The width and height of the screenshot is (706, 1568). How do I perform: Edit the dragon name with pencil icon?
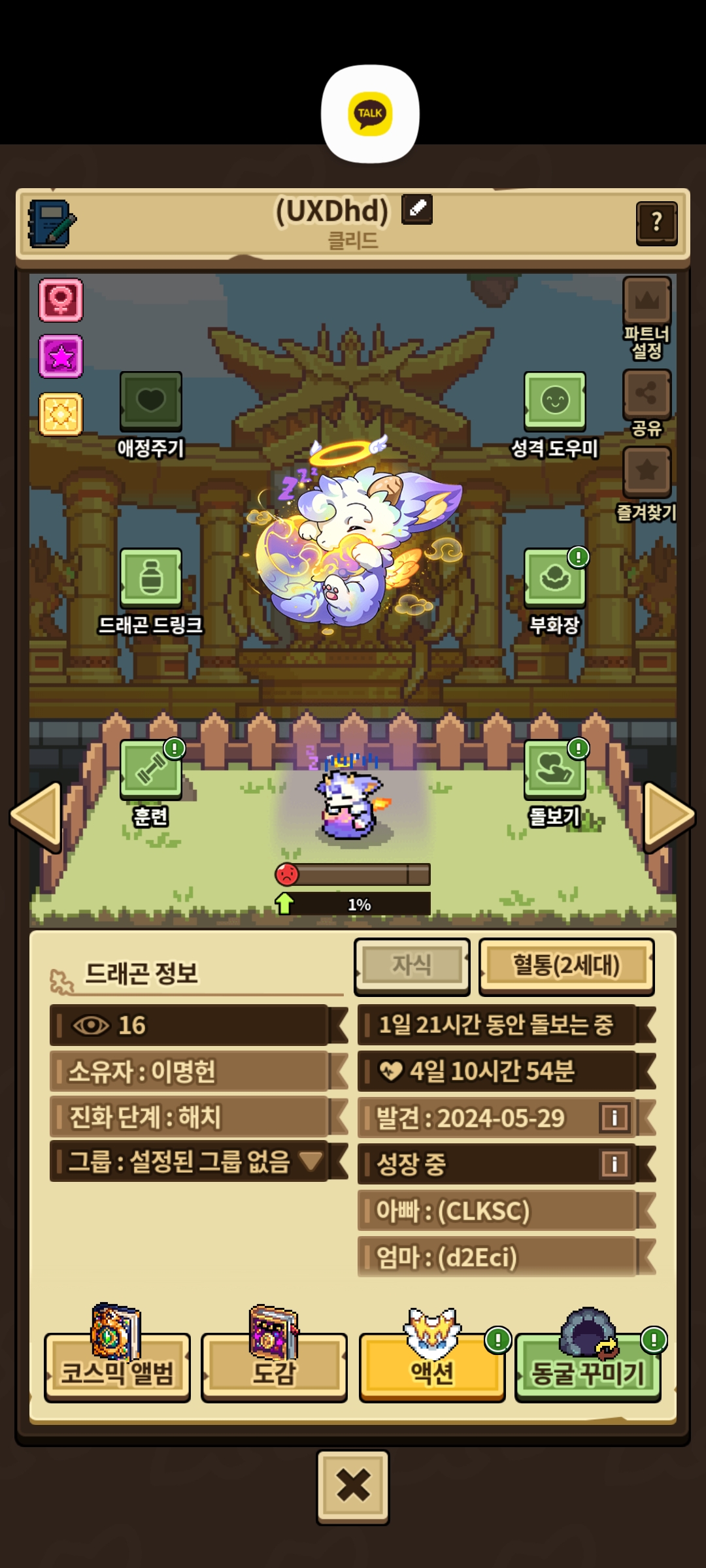(417, 210)
